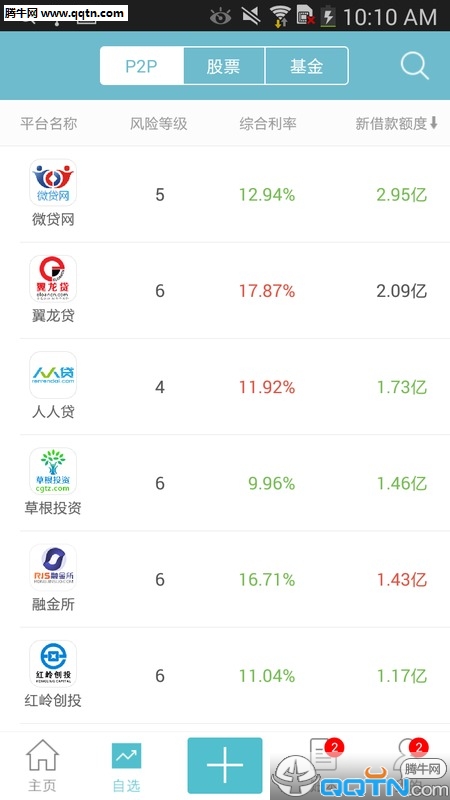Select the P2P tab
The image size is (450, 800).
tap(142, 66)
